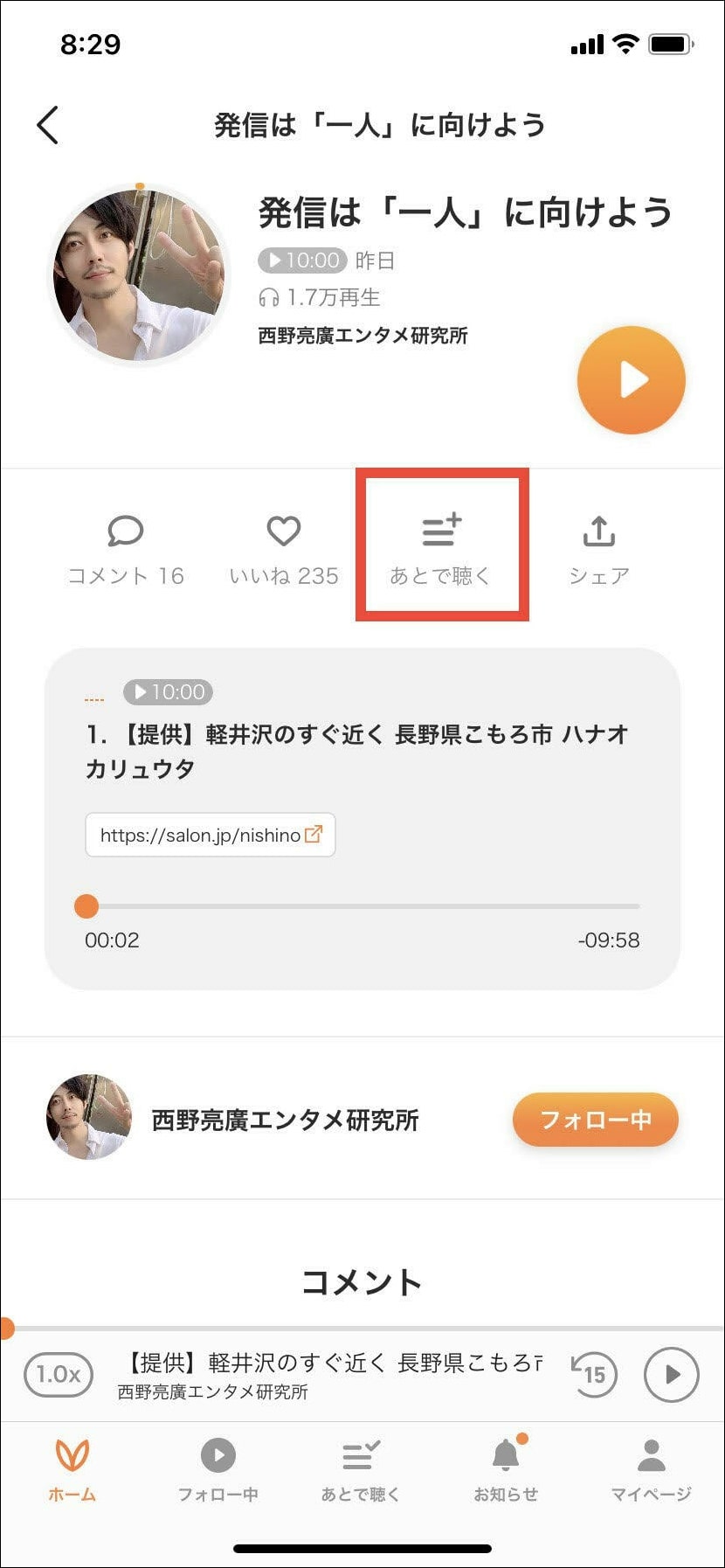Viewport: 725px width, 1568px height.
Task: Open the salon.jp/nishino link
Action: (x=211, y=835)
